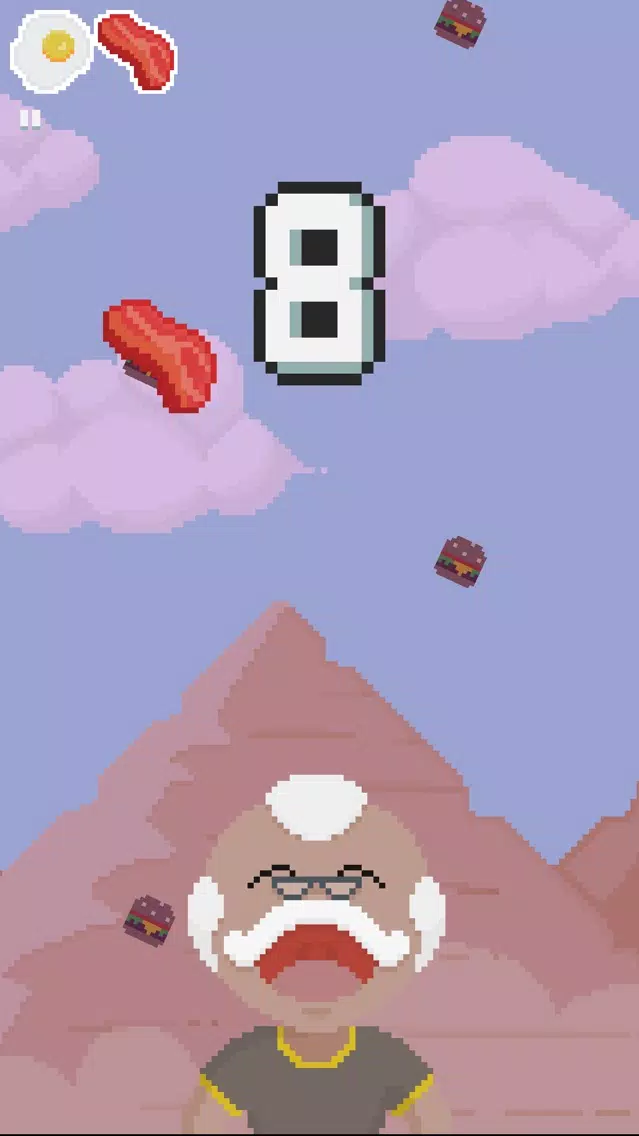Pause the game
The width and height of the screenshot is (639, 1136).
[30, 119]
